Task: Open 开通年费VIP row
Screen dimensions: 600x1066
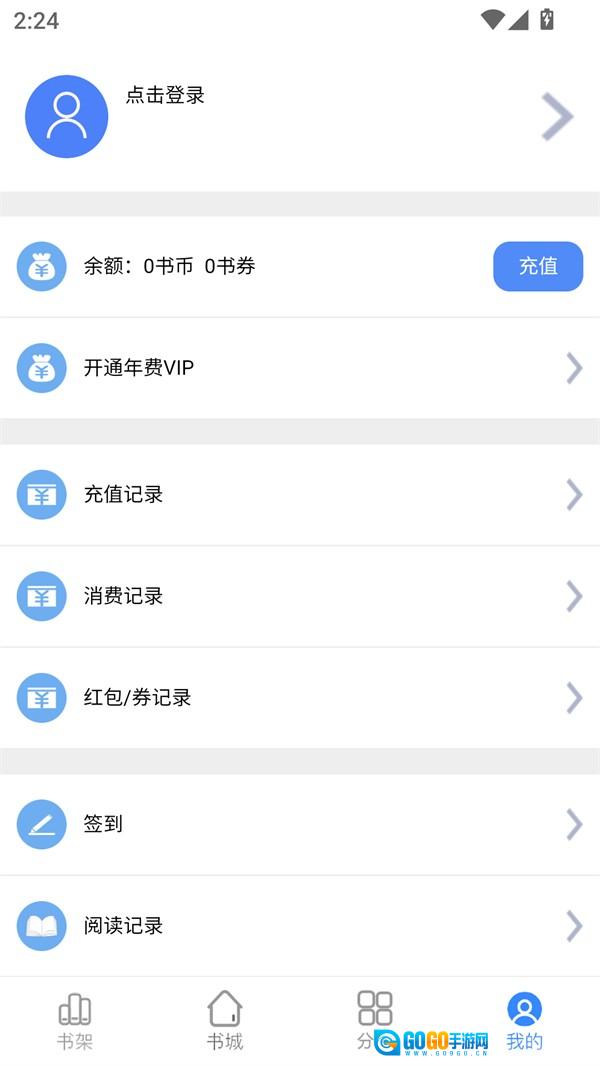Action: (300, 368)
